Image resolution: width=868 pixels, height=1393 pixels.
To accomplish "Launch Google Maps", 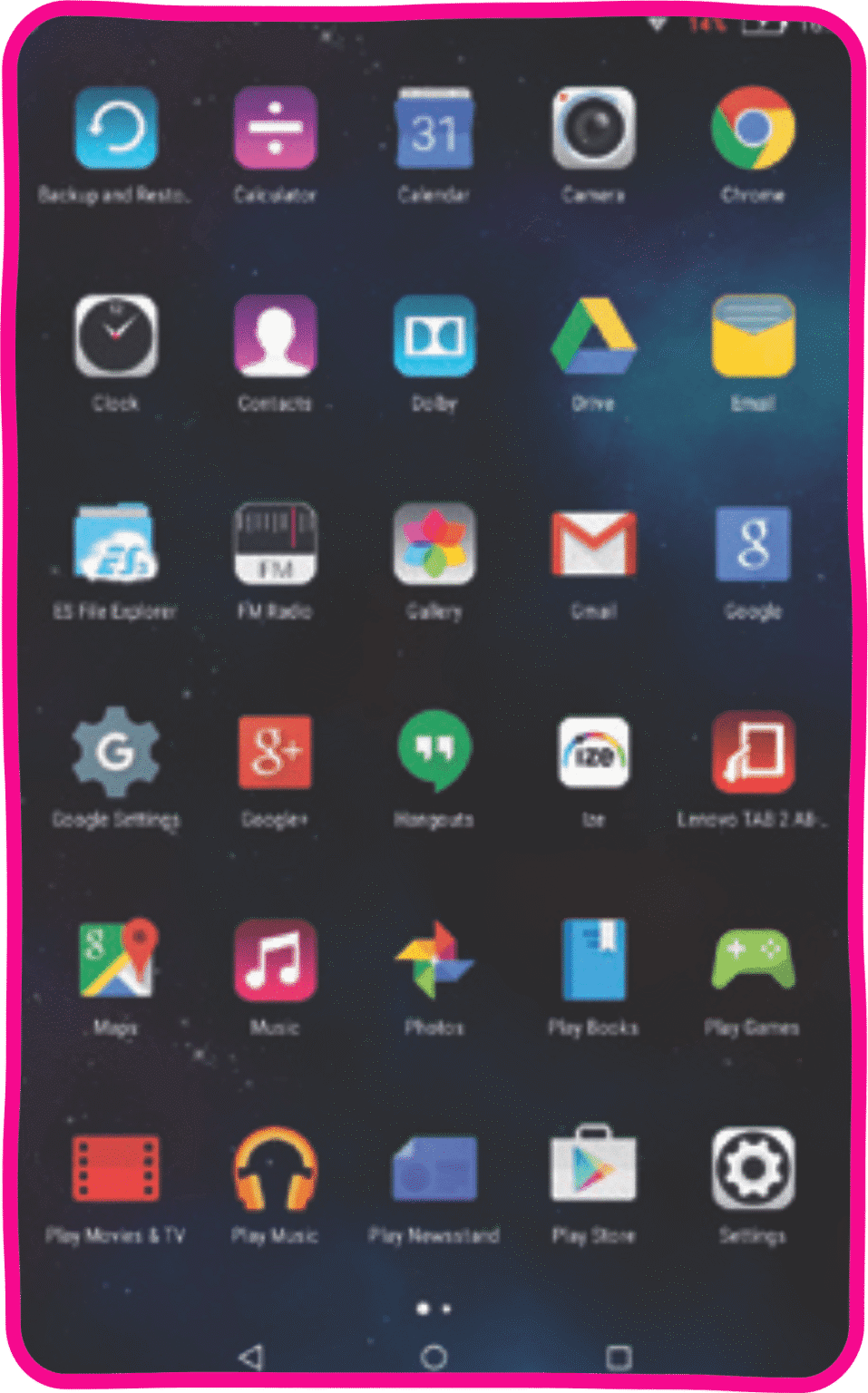I will (115, 960).
